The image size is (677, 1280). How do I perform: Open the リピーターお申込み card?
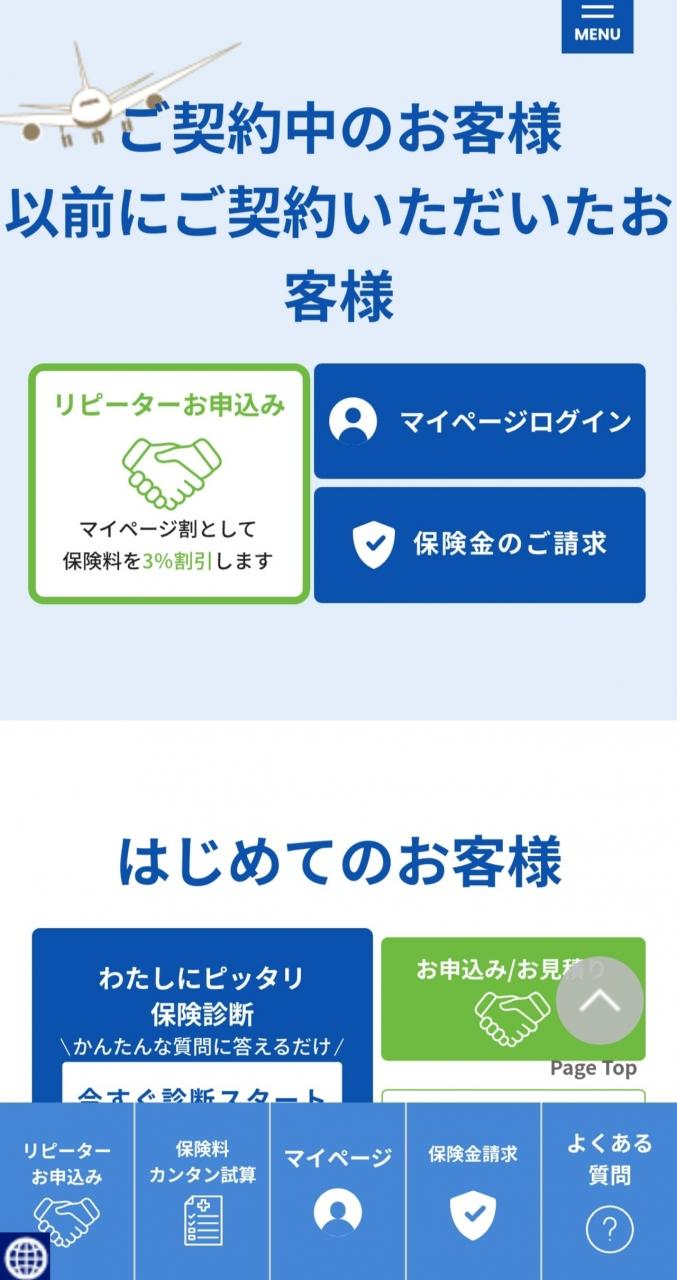[169, 484]
